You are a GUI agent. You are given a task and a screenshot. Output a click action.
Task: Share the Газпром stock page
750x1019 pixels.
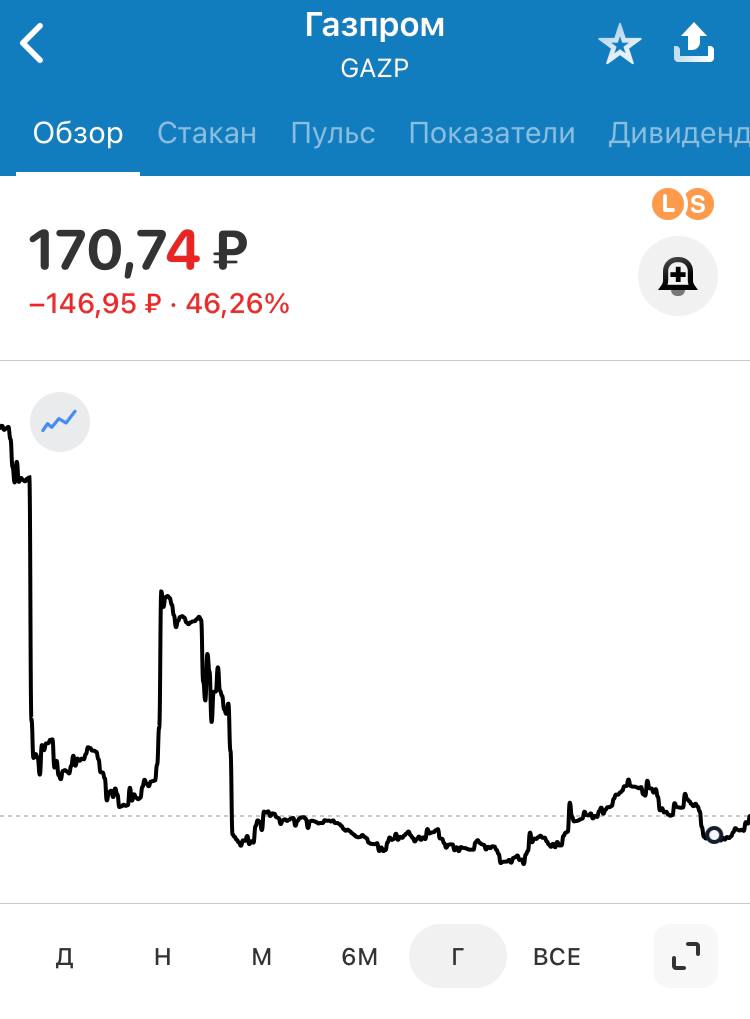pyautogui.click(x=694, y=43)
